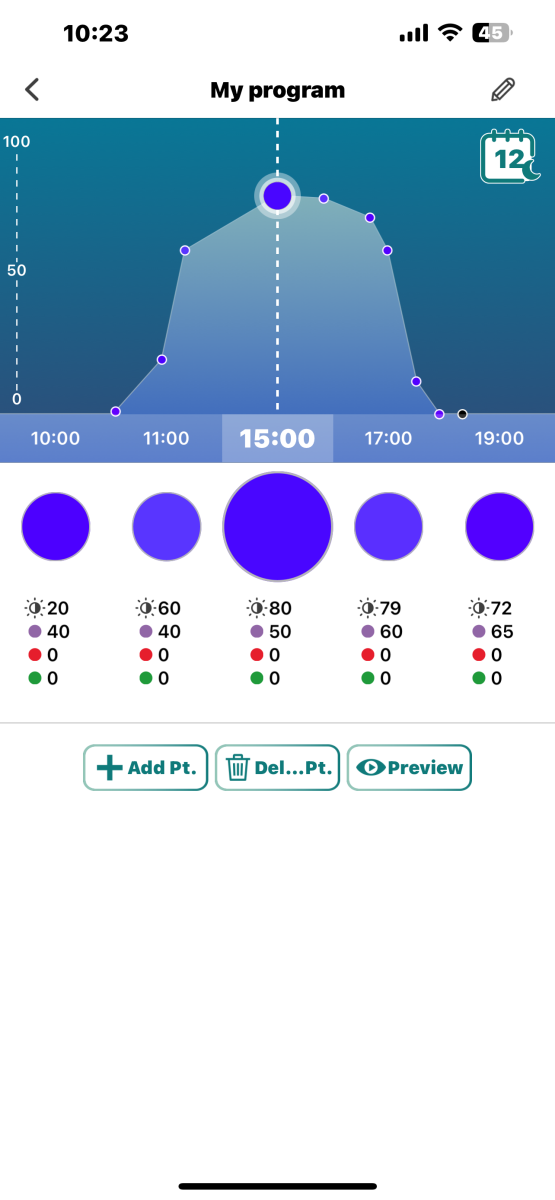Select the 17:00 time slot
This screenshot has height=1200, width=555.
coord(388,438)
